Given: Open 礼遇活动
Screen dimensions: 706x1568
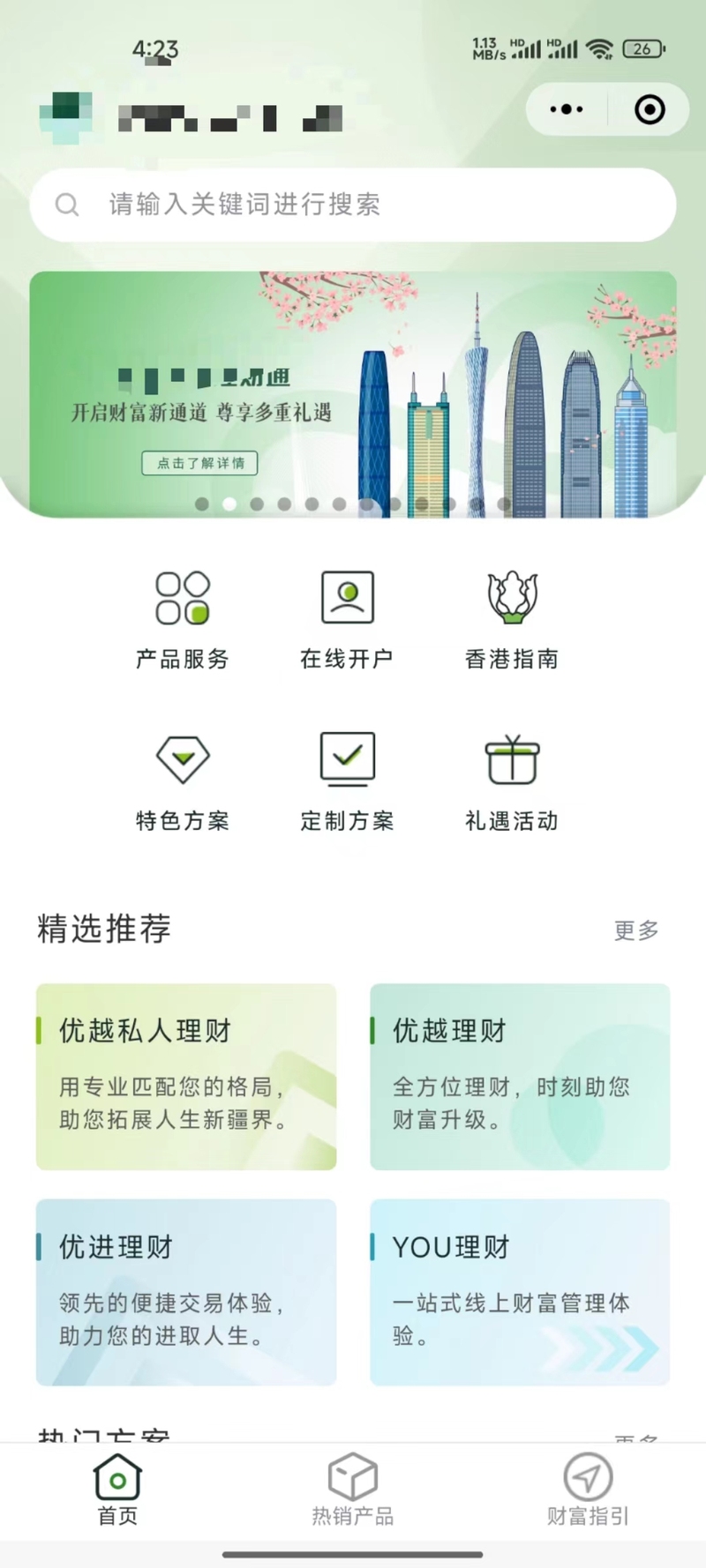Looking at the screenshot, I should (x=512, y=781).
